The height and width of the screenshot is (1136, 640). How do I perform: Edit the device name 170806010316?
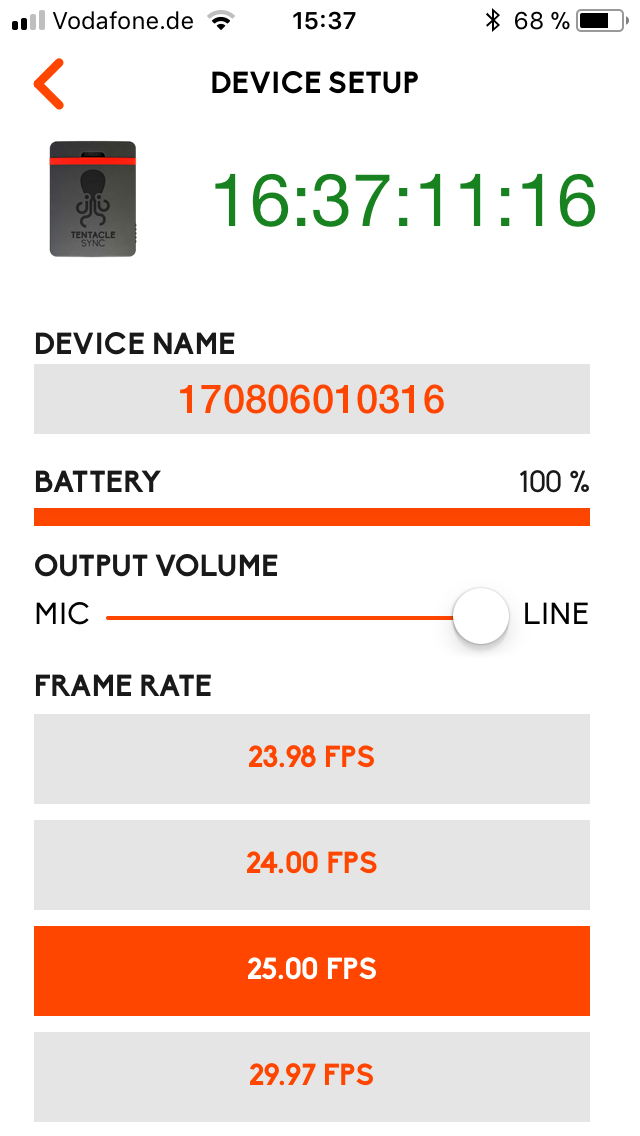tap(311, 399)
